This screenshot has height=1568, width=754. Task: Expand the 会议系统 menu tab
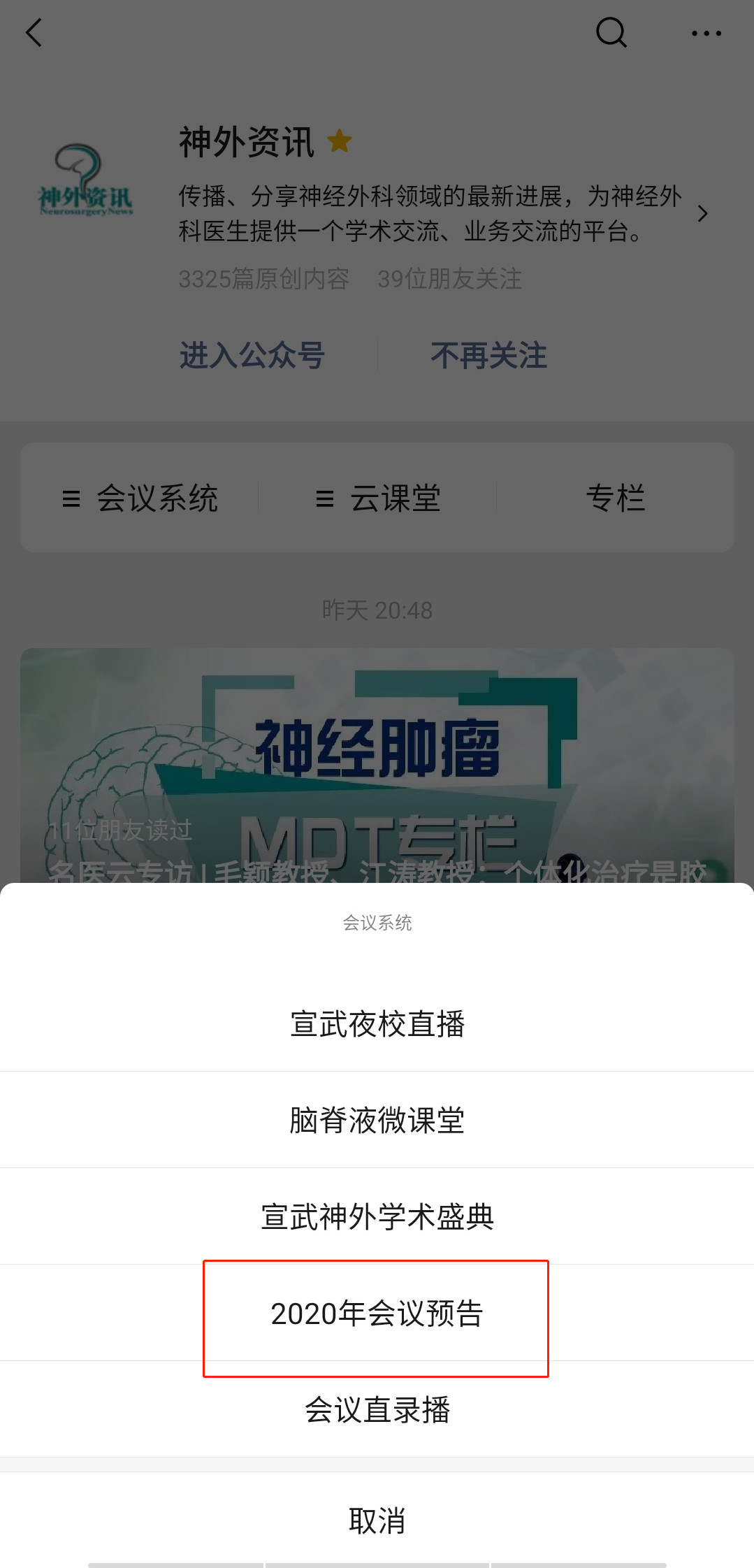140,498
